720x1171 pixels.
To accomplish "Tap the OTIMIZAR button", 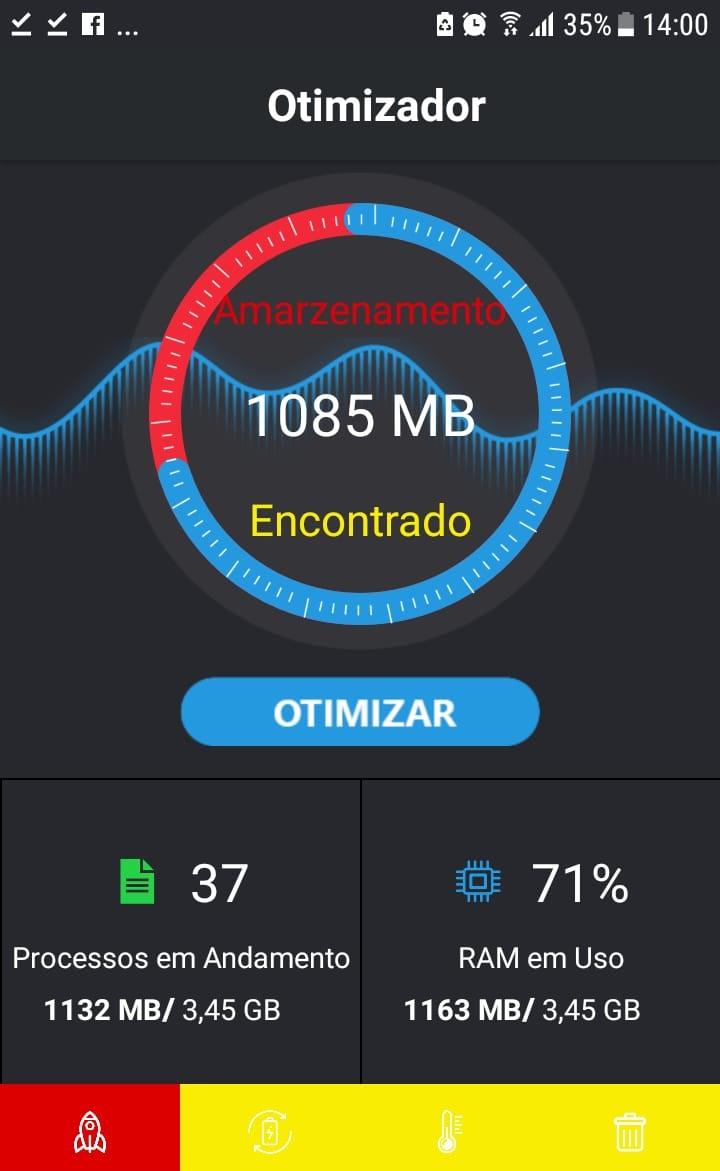I will (360, 712).
